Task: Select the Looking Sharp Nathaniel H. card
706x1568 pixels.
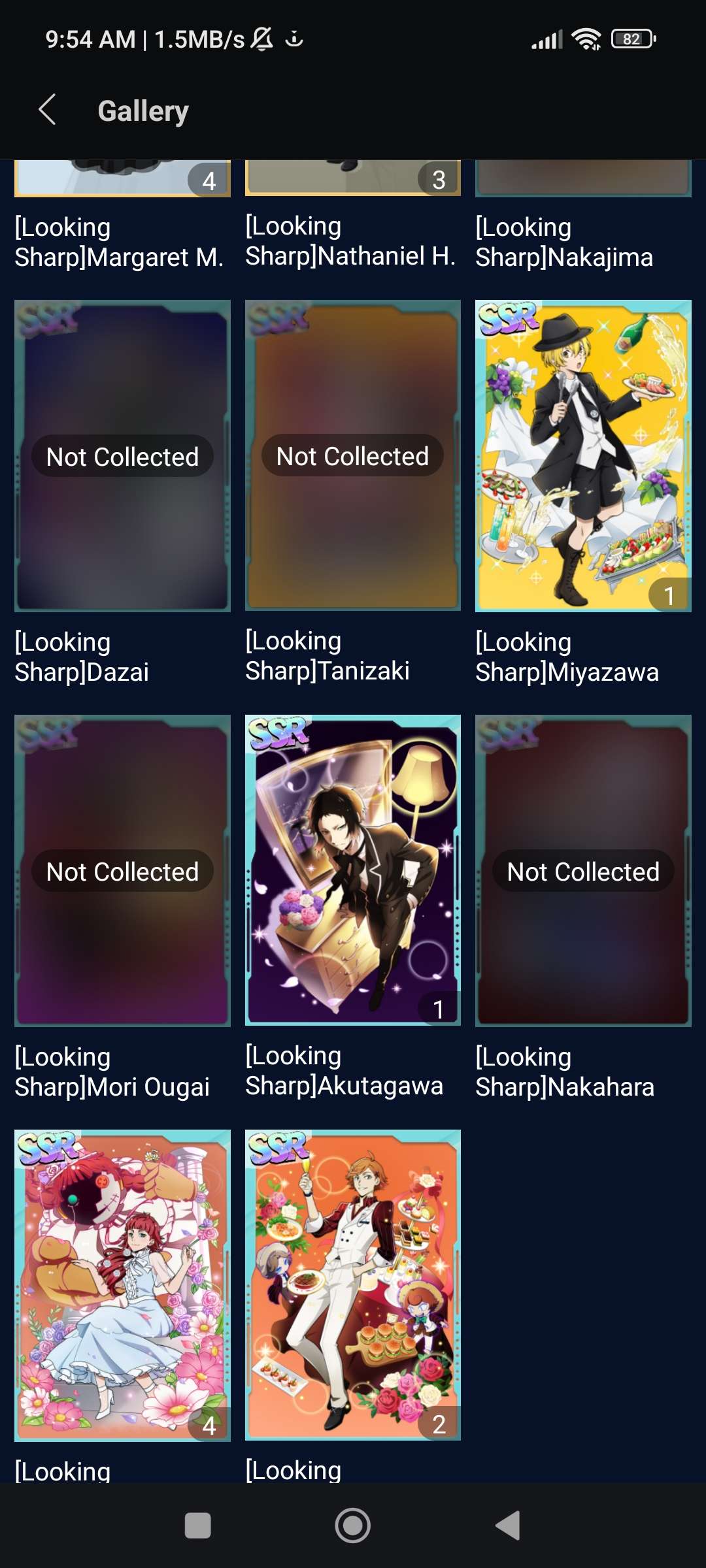Action: click(352, 178)
